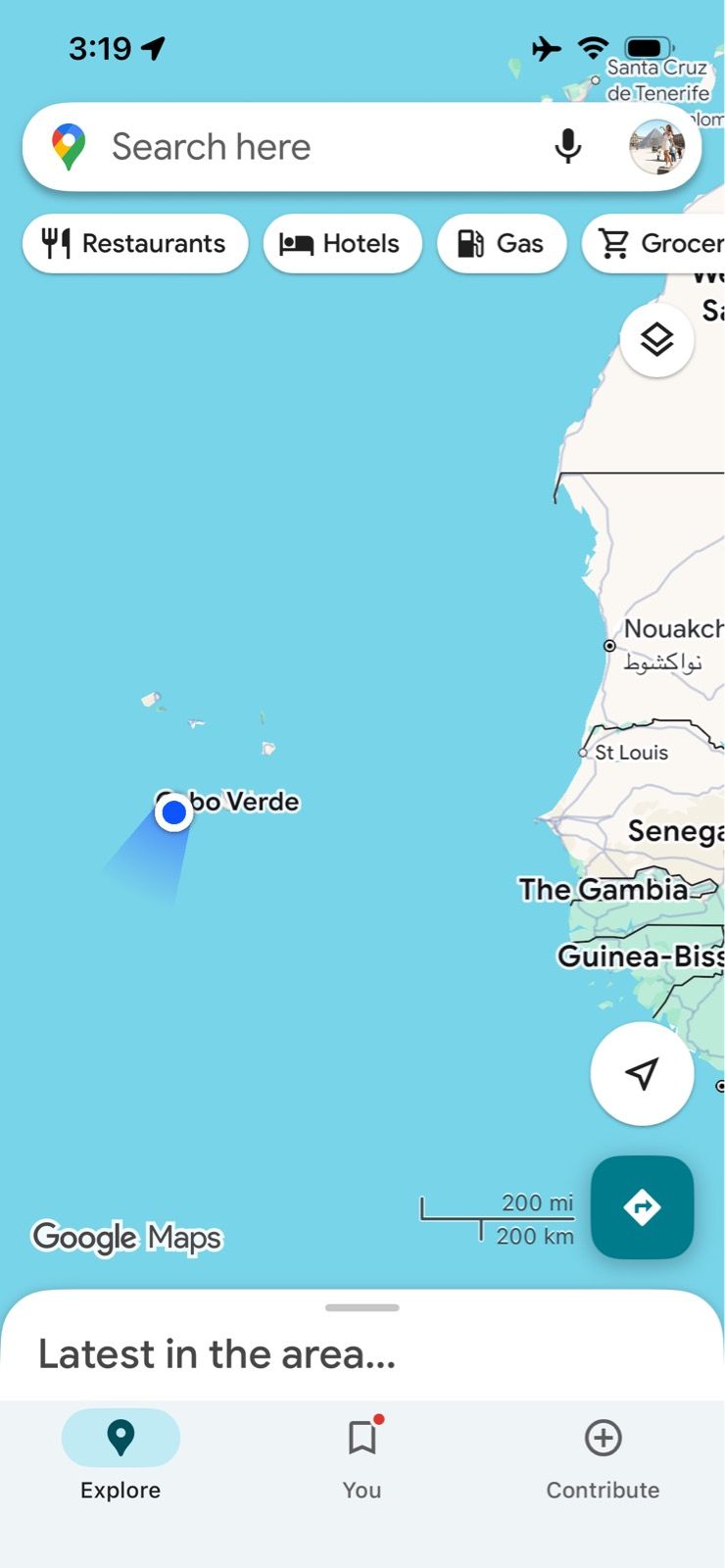Open the Search here field
Viewport: 725px width, 1568px height.
point(294,147)
